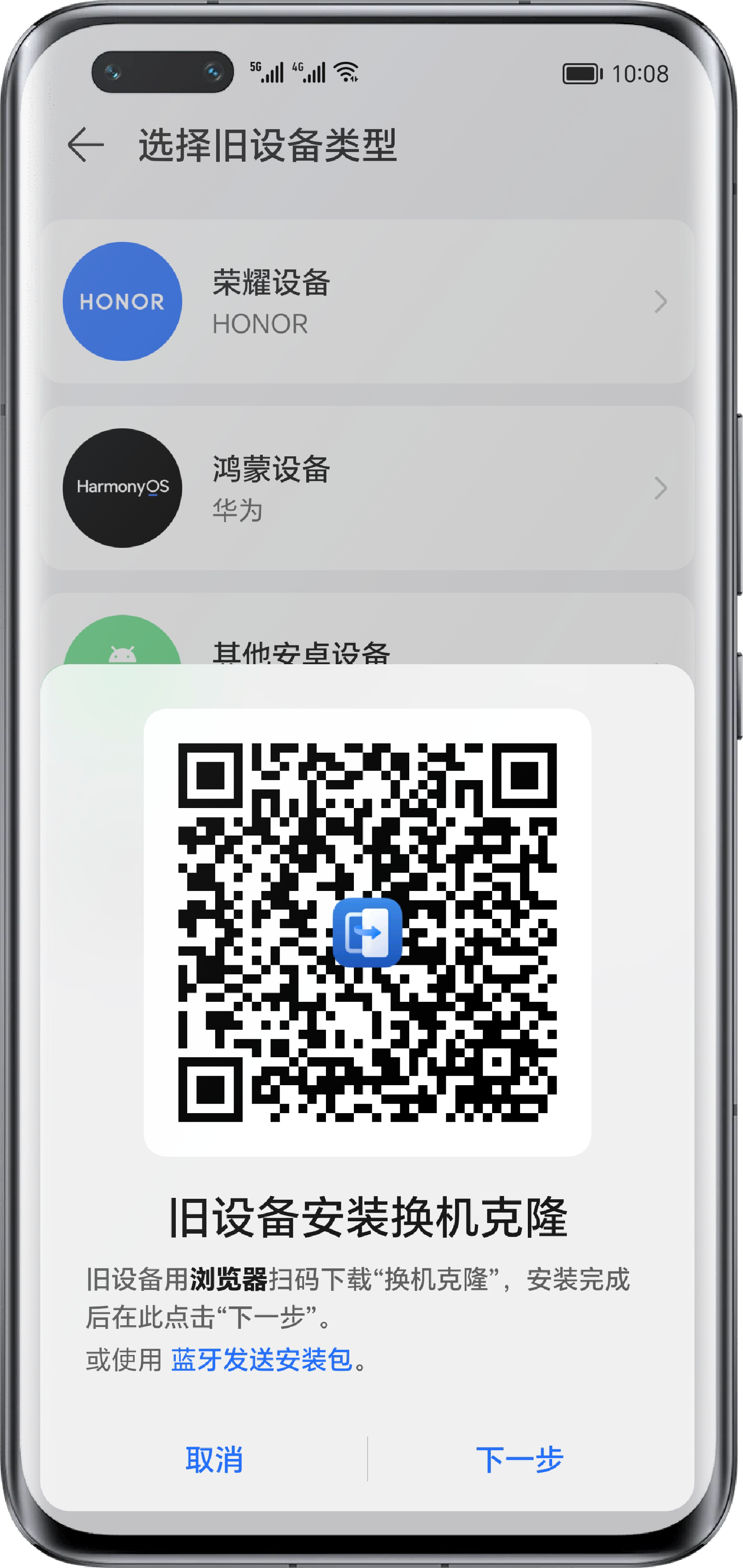Expand the HONOR device row chevron
This screenshot has width=743, height=1568.
point(661,302)
